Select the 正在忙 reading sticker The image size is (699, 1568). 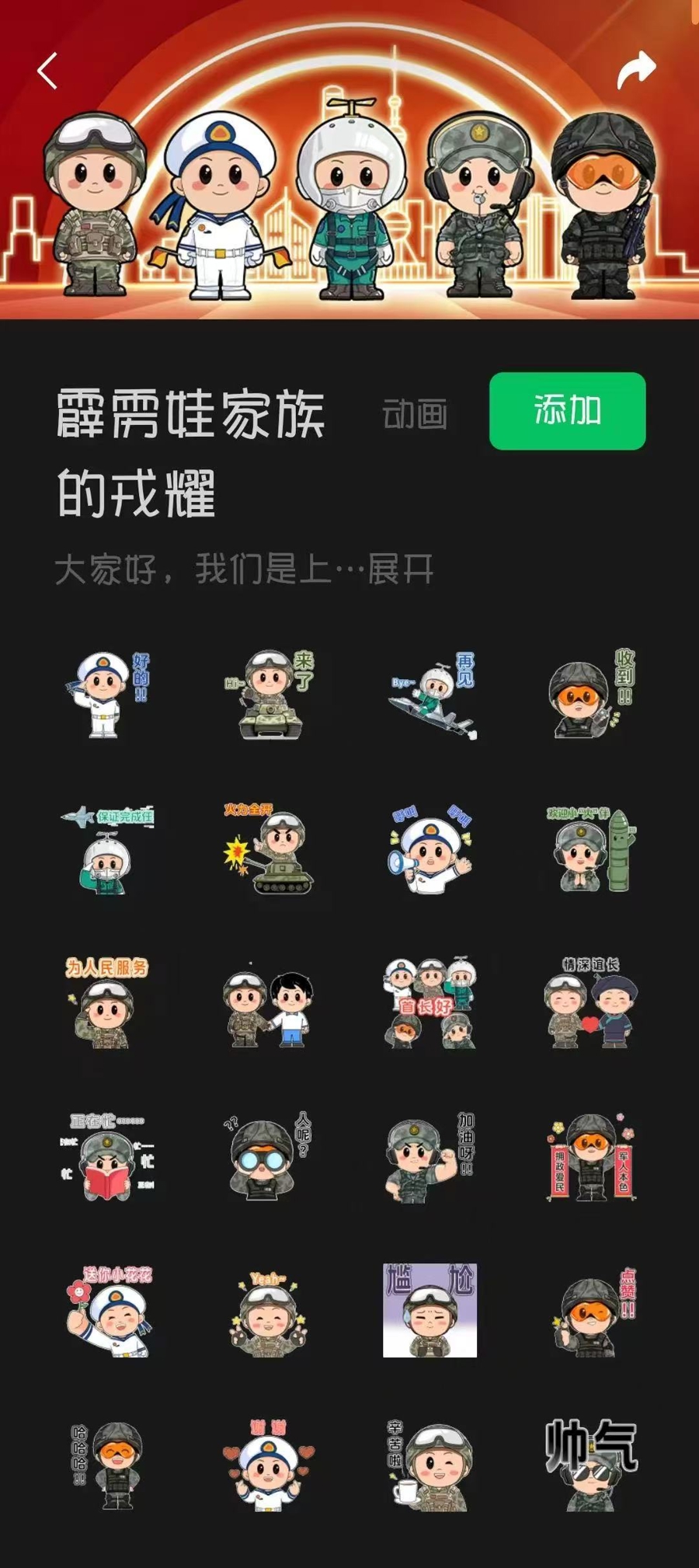[108, 1156]
